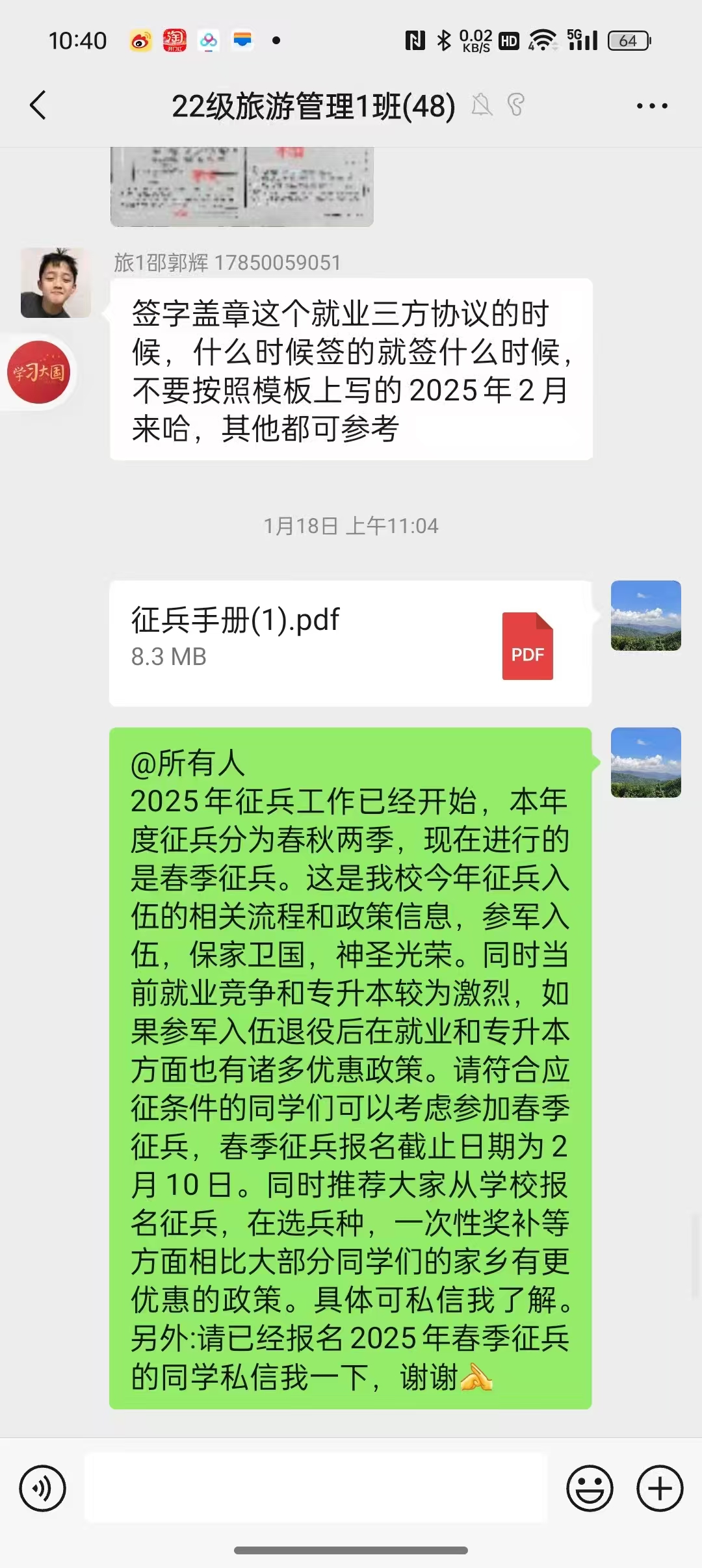702x1568 pixels.
Task: Go back to the chat list
Action: tap(38, 105)
